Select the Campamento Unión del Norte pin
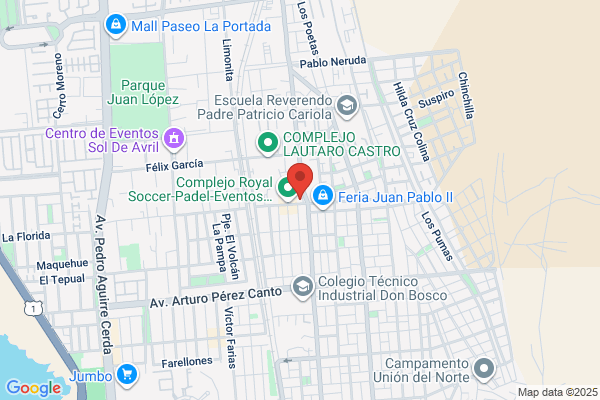Image resolution: width=600 pixels, height=400 pixels. (484, 369)
